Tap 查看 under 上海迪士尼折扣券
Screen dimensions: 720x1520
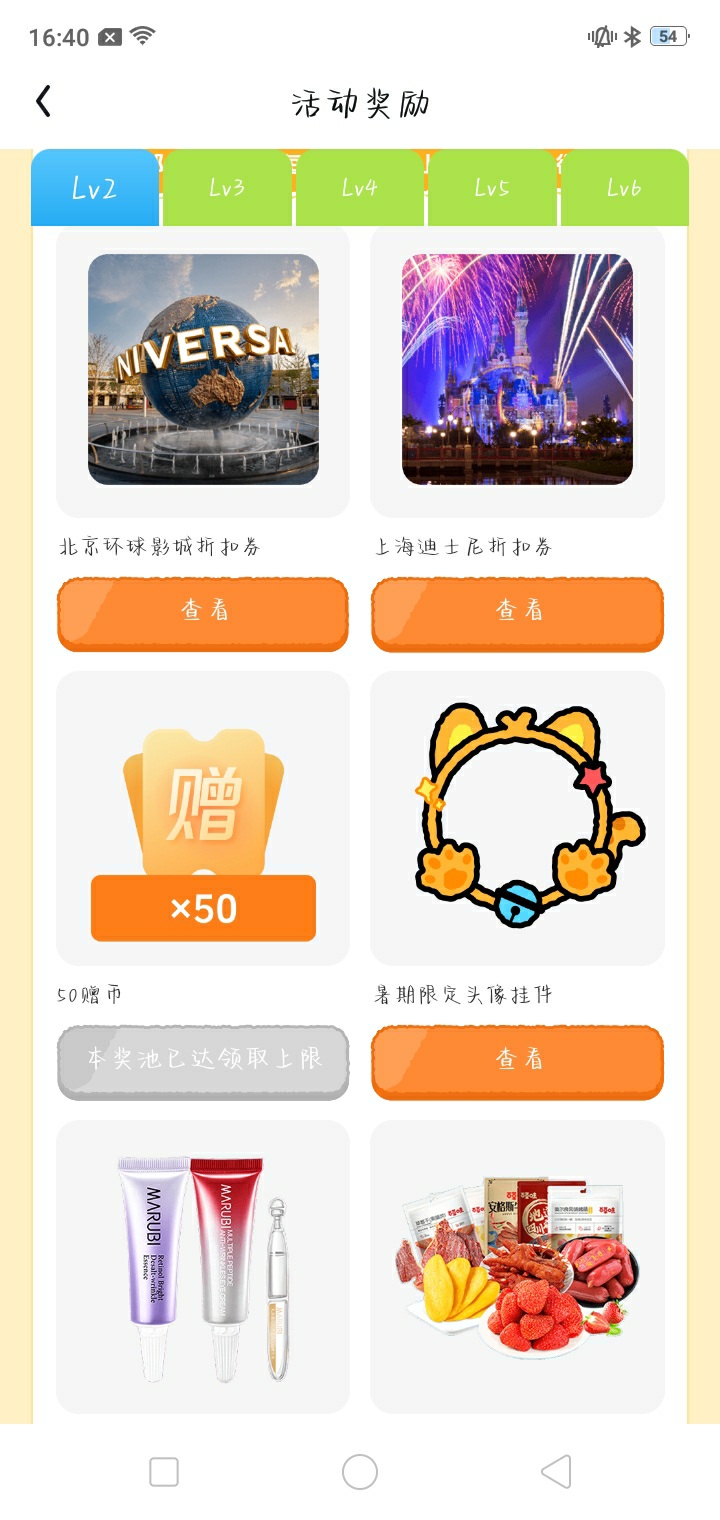pos(517,614)
